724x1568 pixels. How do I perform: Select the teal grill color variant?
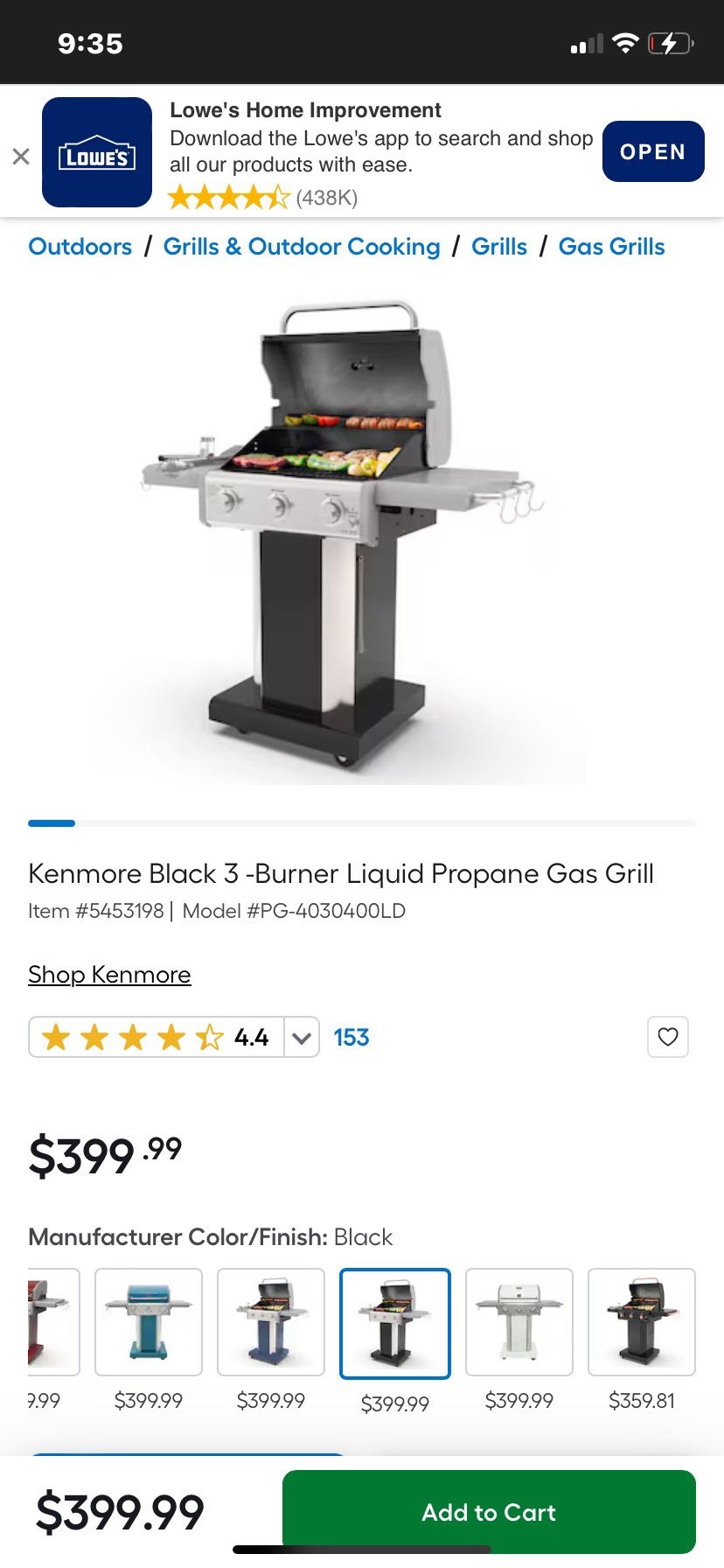(148, 1321)
